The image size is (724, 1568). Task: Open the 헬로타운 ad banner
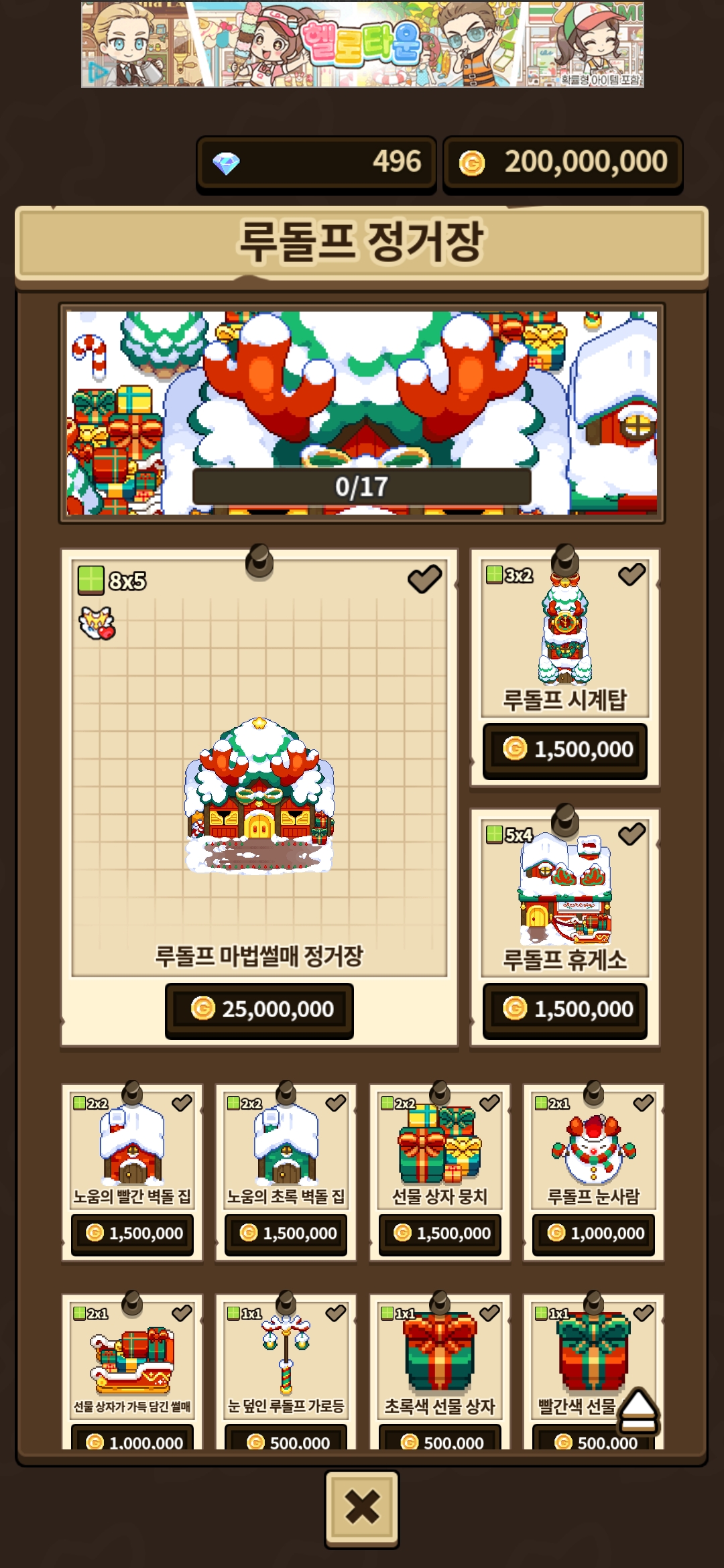tap(362, 44)
